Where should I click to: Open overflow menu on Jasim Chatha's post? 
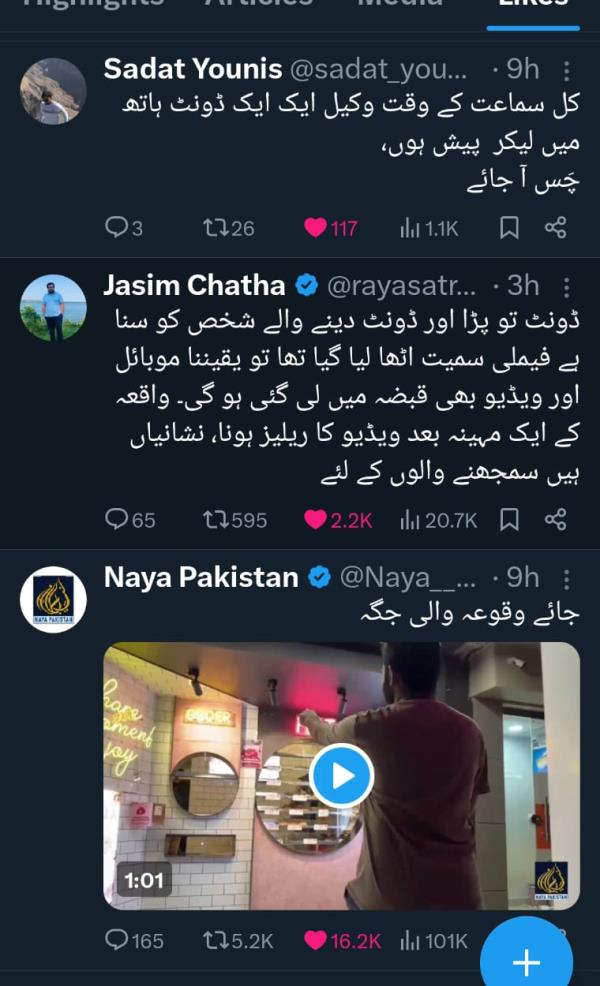pyautogui.click(x=567, y=288)
